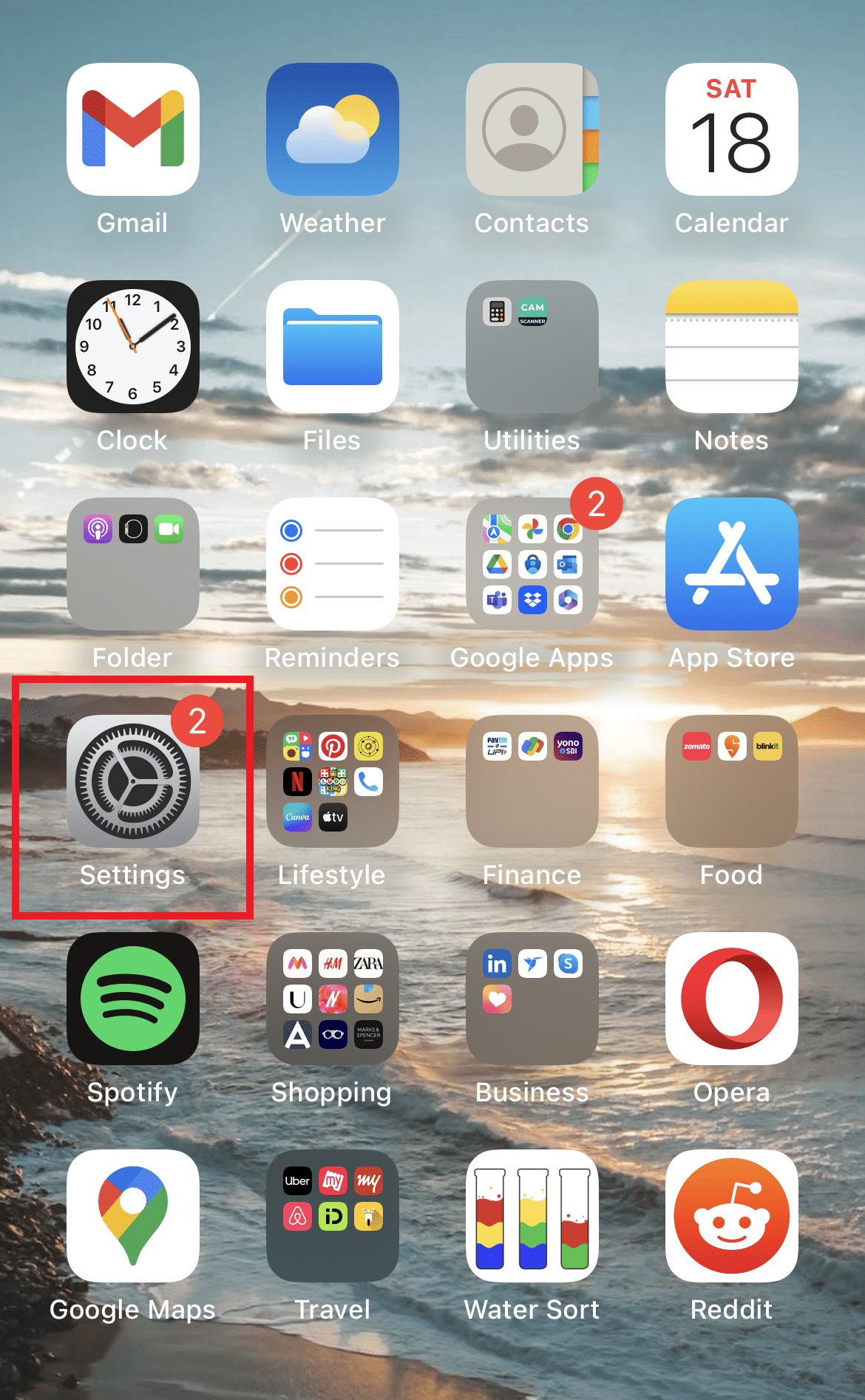The image size is (865, 1400).
Task: Open the Opera browser
Action: pyautogui.click(x=731, y=999)
